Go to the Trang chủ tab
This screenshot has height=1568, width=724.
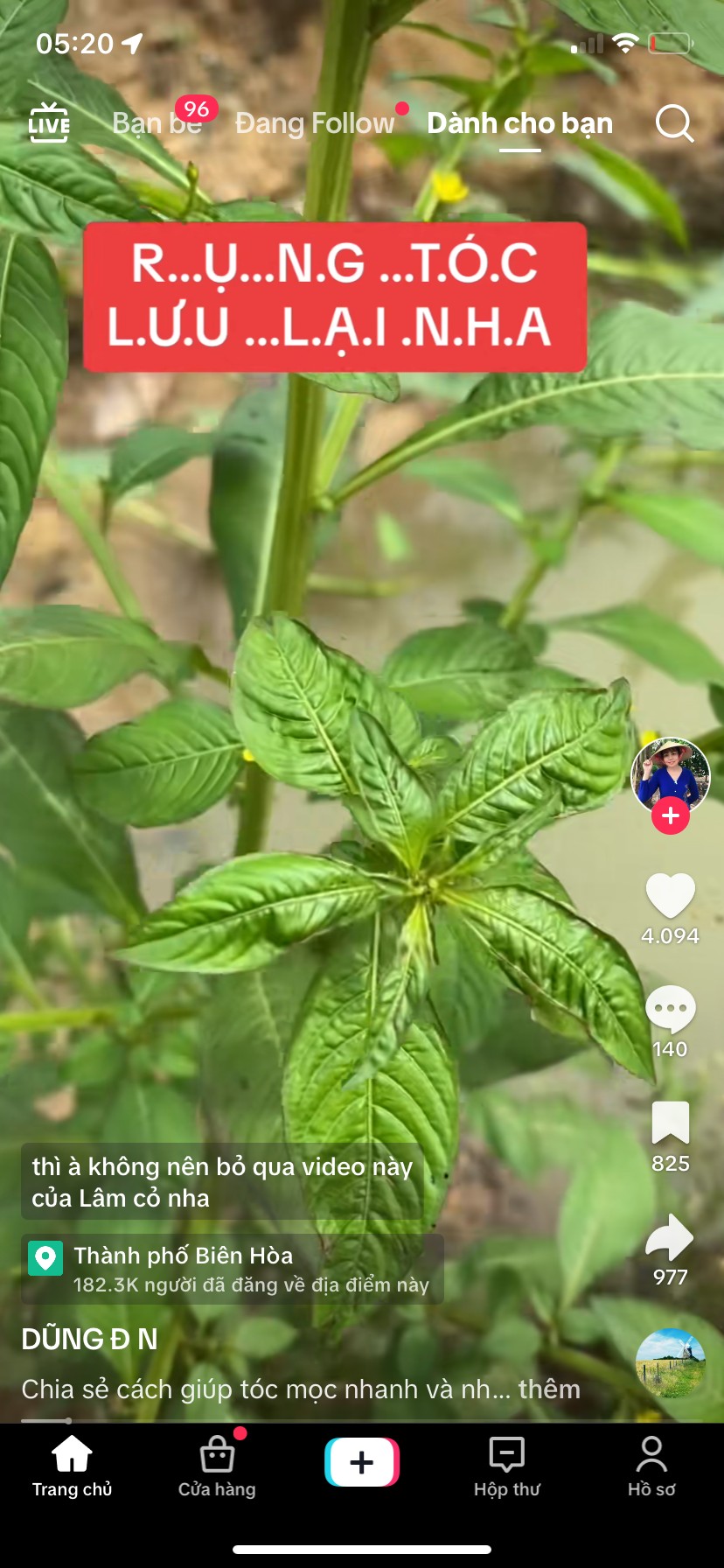pos(72,1466)
